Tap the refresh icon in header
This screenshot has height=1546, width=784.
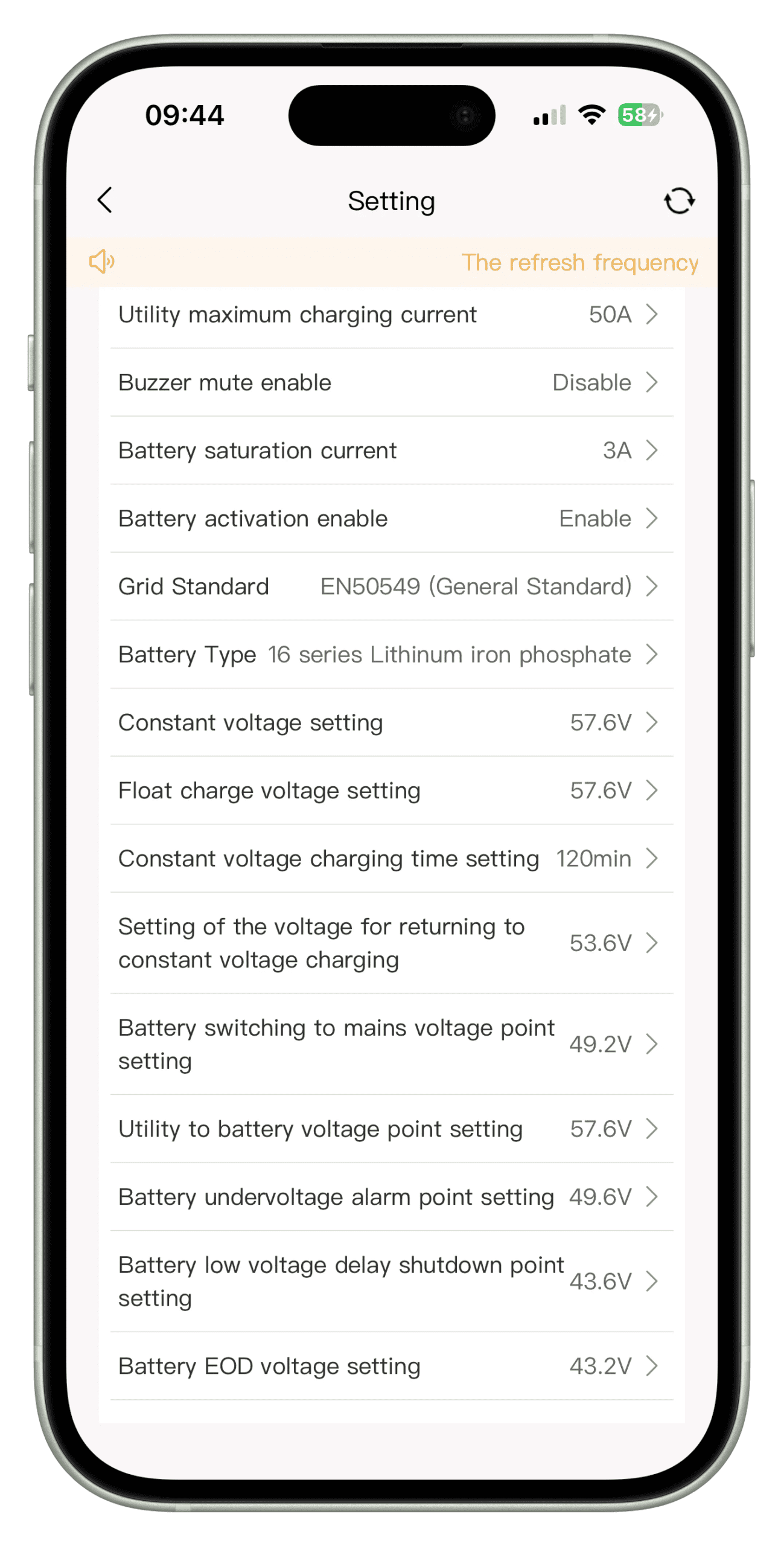tap(679, 200)
